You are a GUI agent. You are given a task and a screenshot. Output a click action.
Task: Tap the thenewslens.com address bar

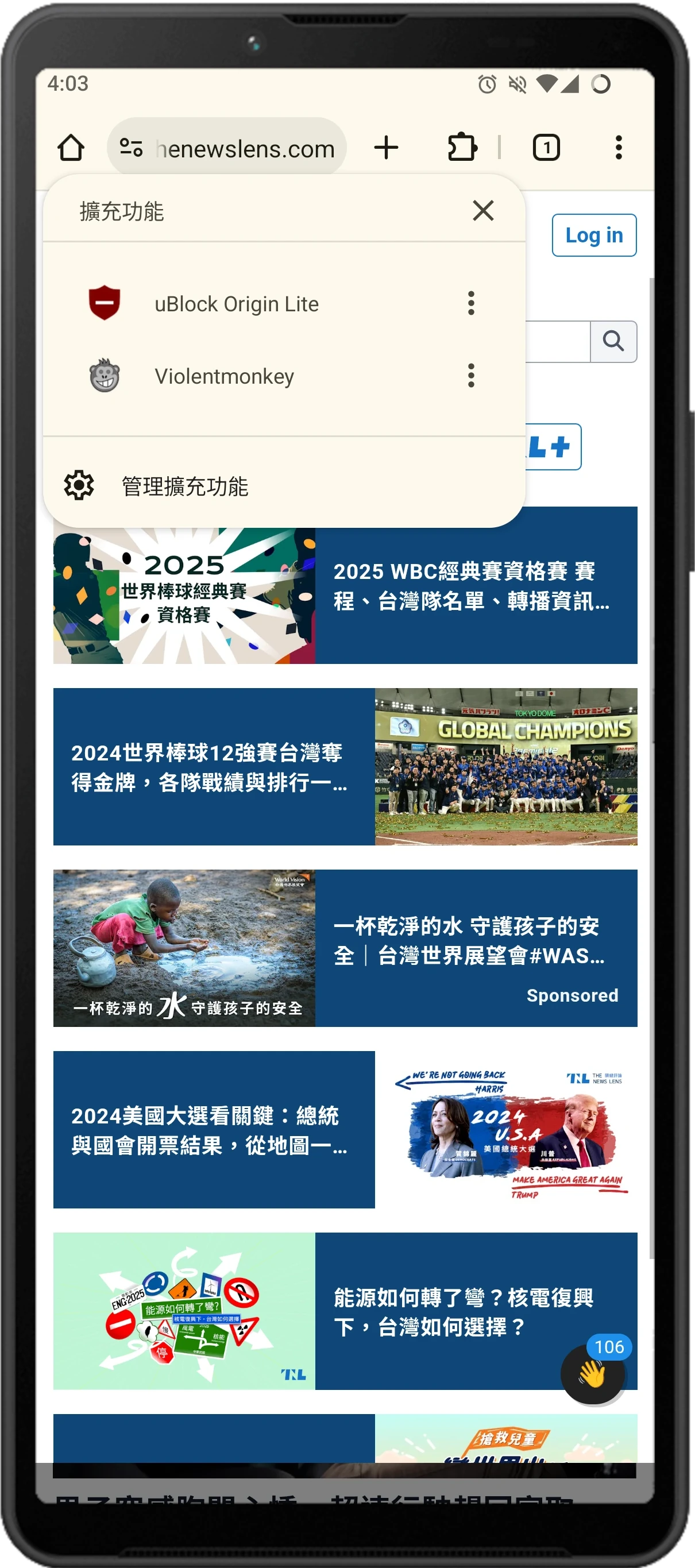(244, 148)
